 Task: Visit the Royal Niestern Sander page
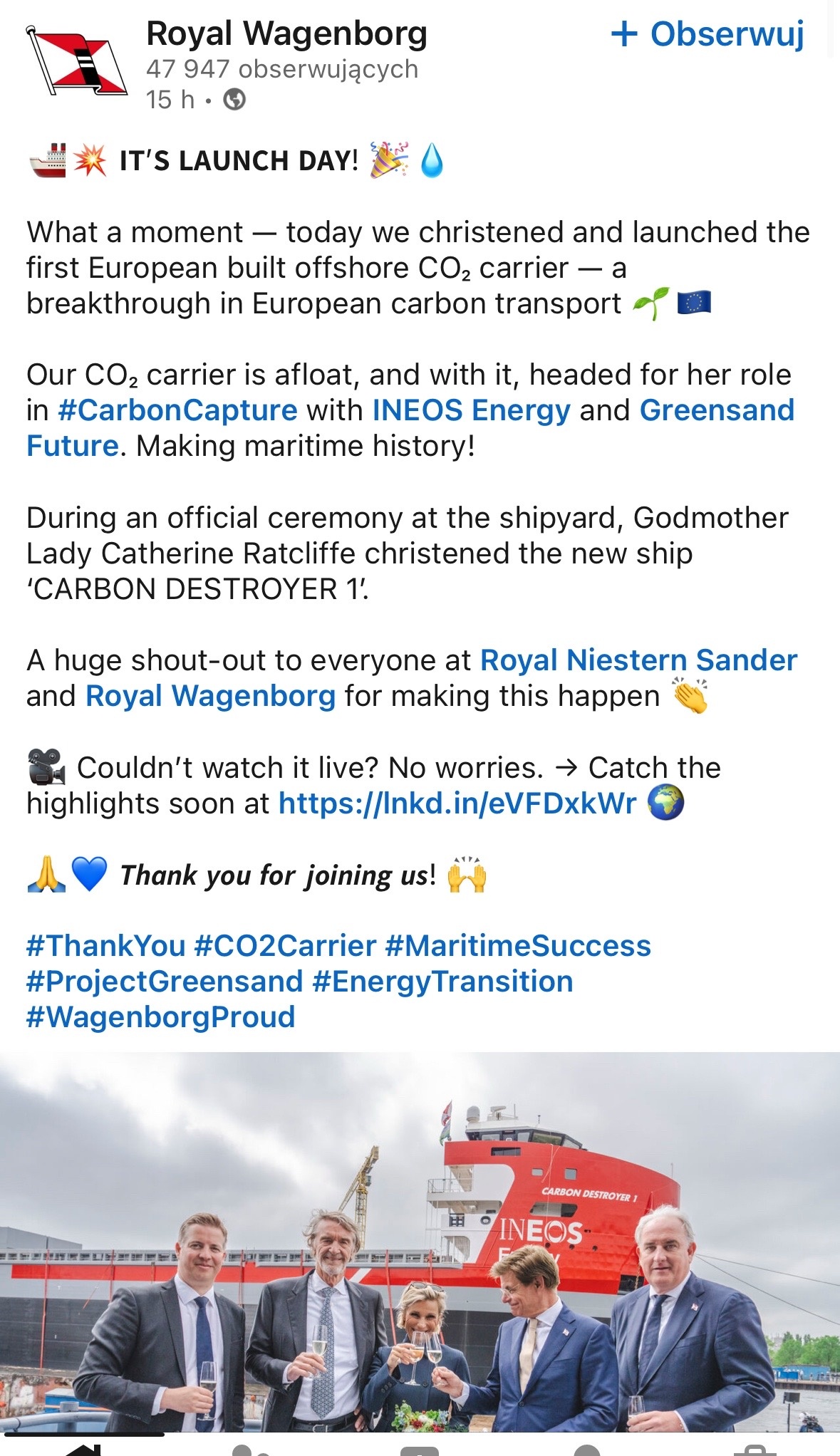point(638,660)
